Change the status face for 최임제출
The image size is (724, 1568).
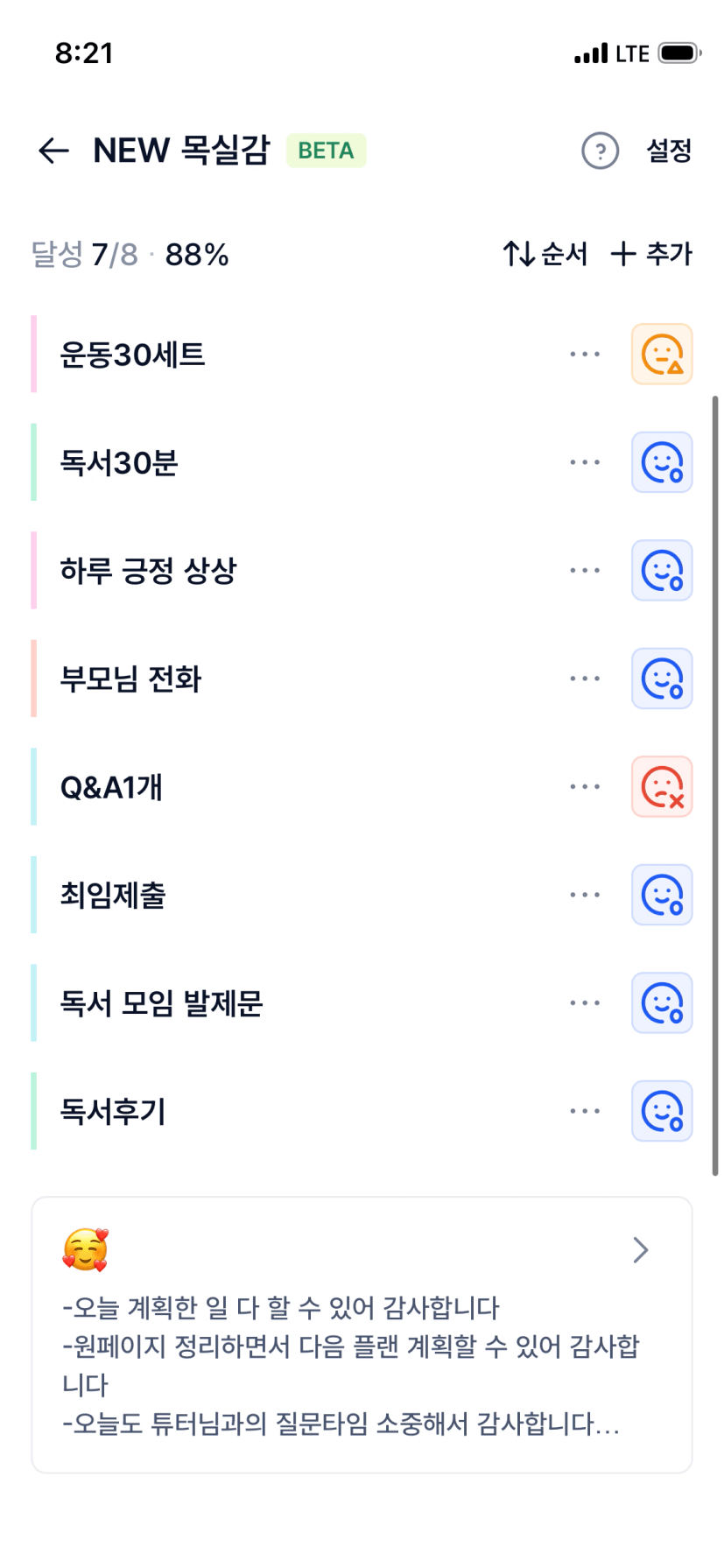(662, 895)
